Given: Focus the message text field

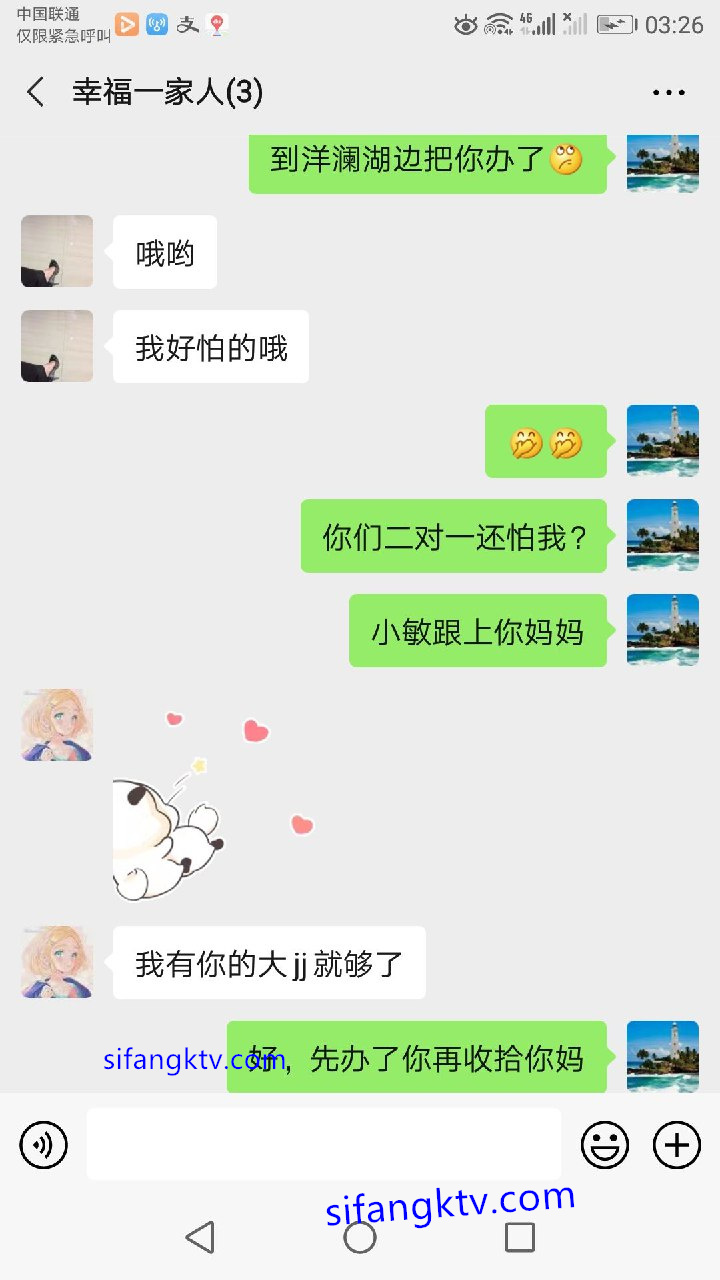Looking at the screenshot, I should [322, 1144].
